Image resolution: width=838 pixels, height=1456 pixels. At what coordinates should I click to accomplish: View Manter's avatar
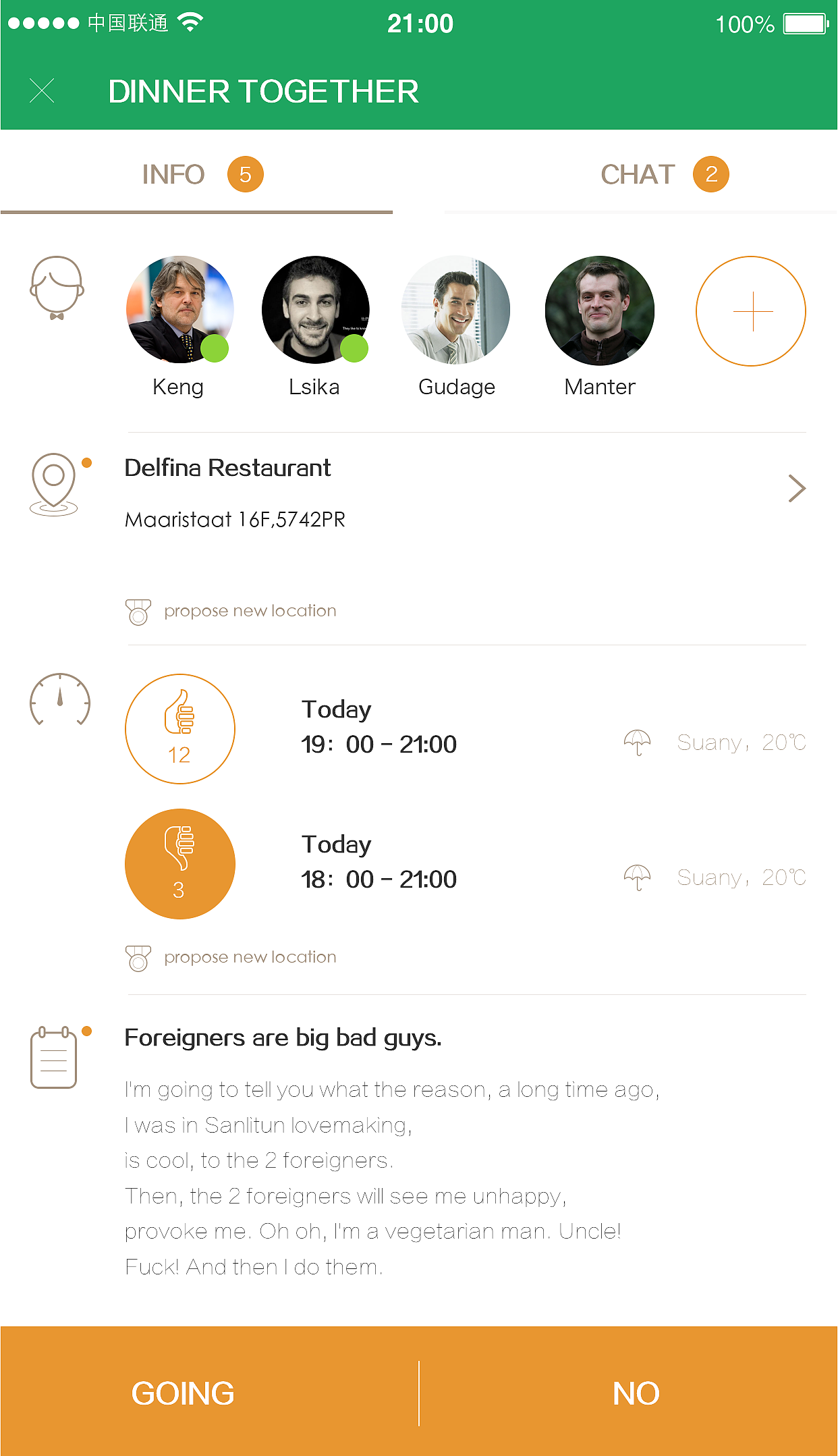click(600, 311)
